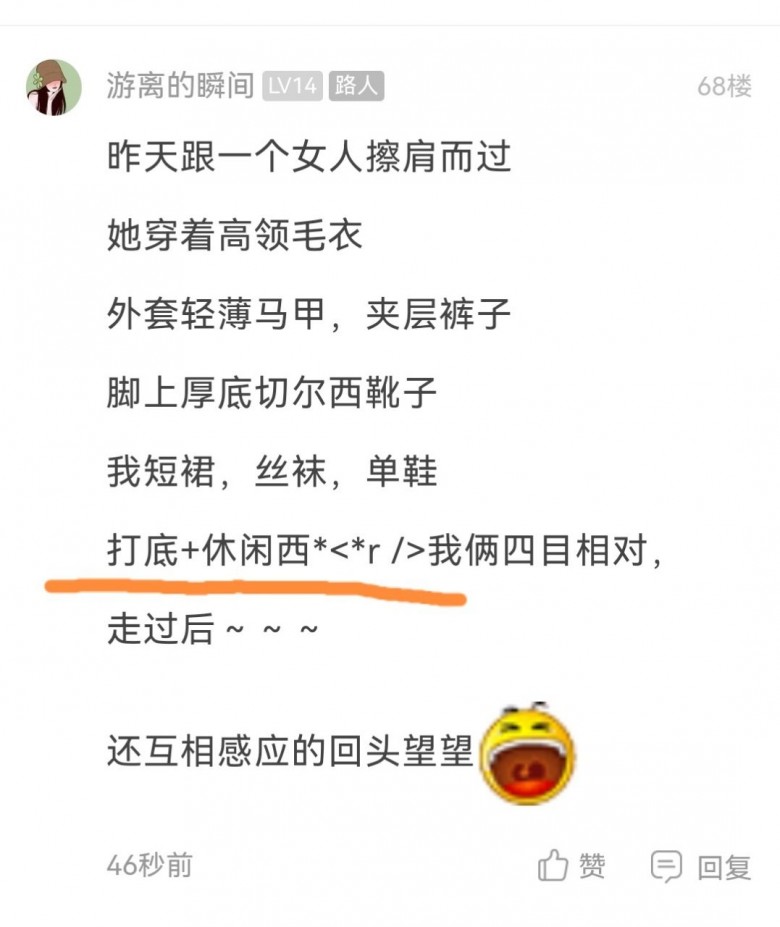This screenshot has height=927, width=780.
Task: Like this comment with 赞
Action: tap(572, 865)
